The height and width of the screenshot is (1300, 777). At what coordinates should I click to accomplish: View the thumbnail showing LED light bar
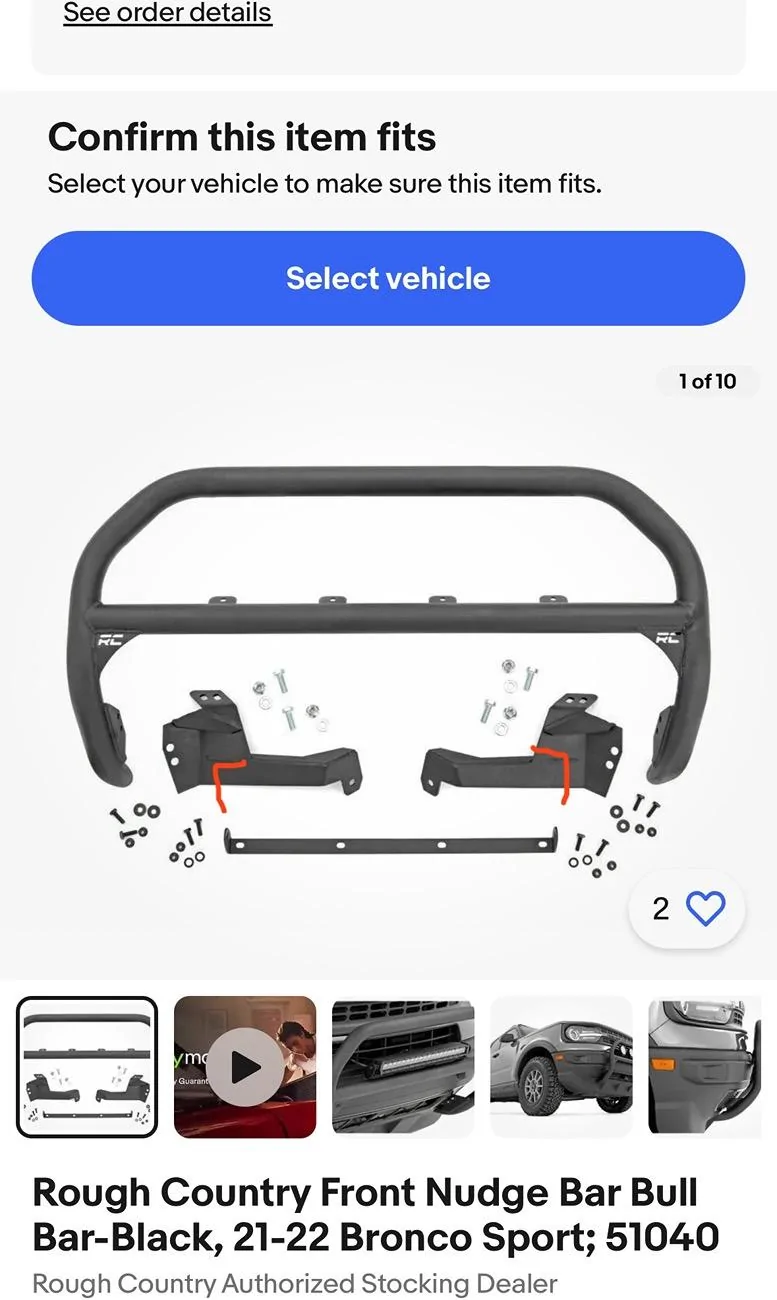point(403,1067)
